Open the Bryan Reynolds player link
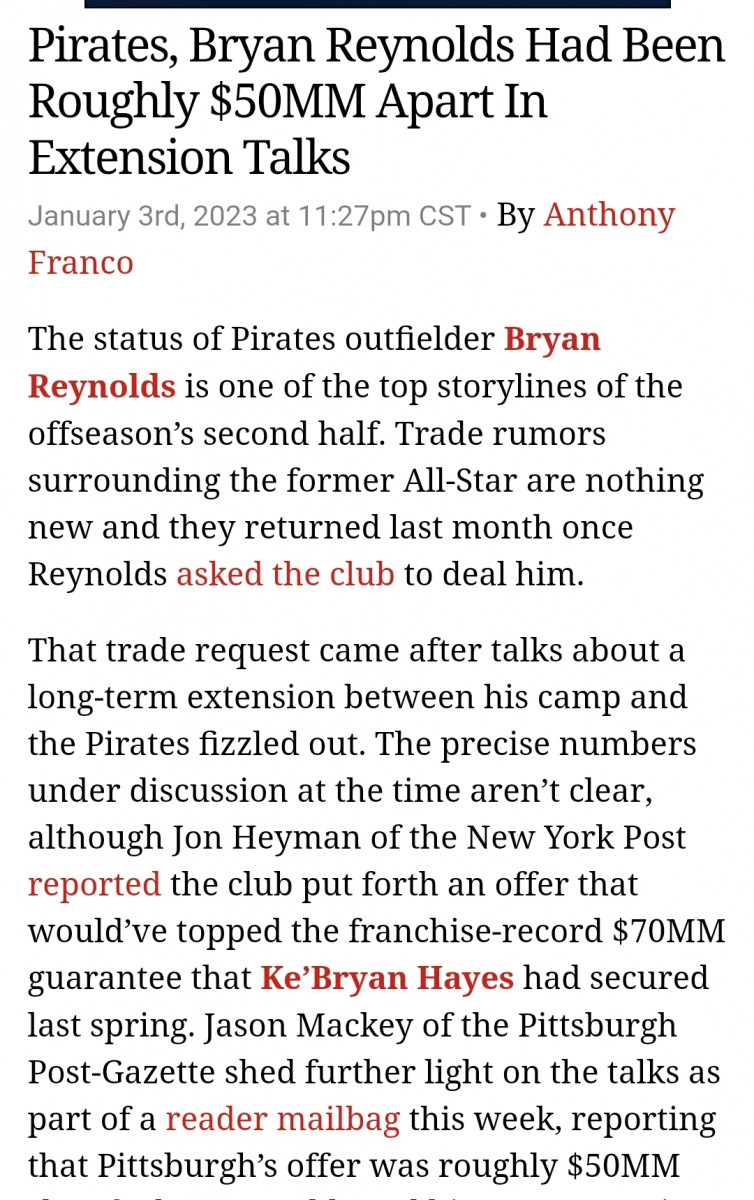The width and height of the screenshot is (754, 1200). pyautogui.click(x=551, y=340)
